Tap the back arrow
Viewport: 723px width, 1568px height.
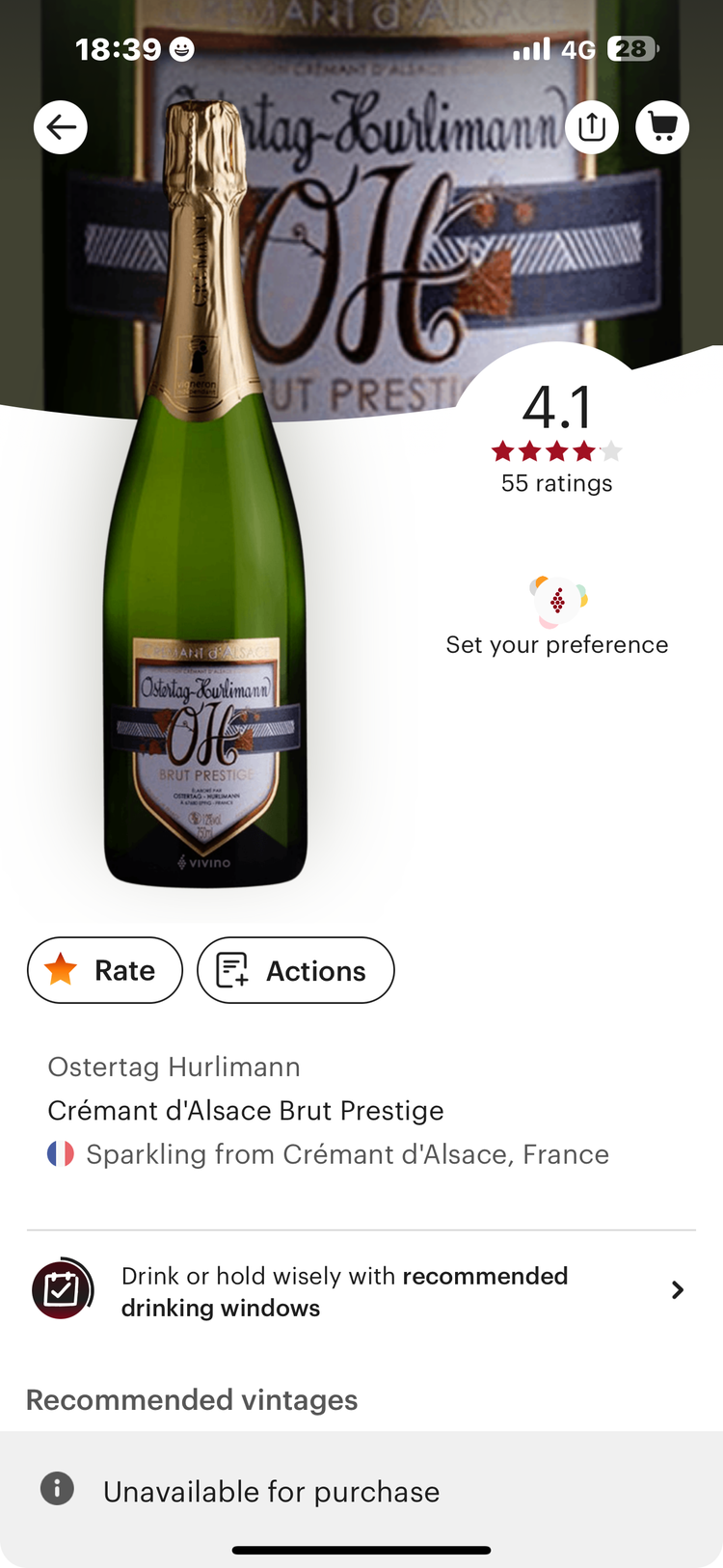click(x=60, y=126)
